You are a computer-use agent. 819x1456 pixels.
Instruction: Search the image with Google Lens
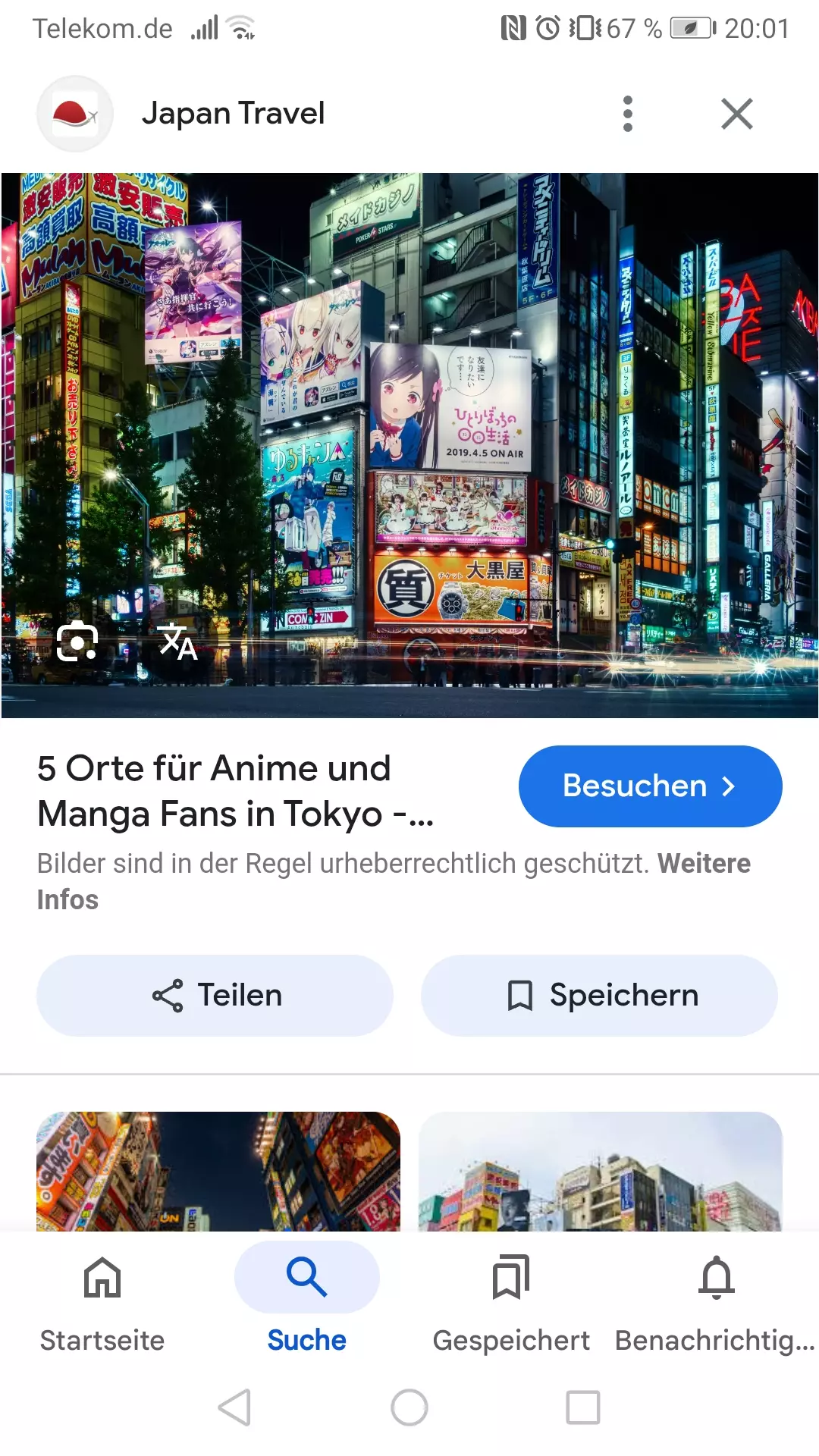pyautogui.click(x=77, y=642)
